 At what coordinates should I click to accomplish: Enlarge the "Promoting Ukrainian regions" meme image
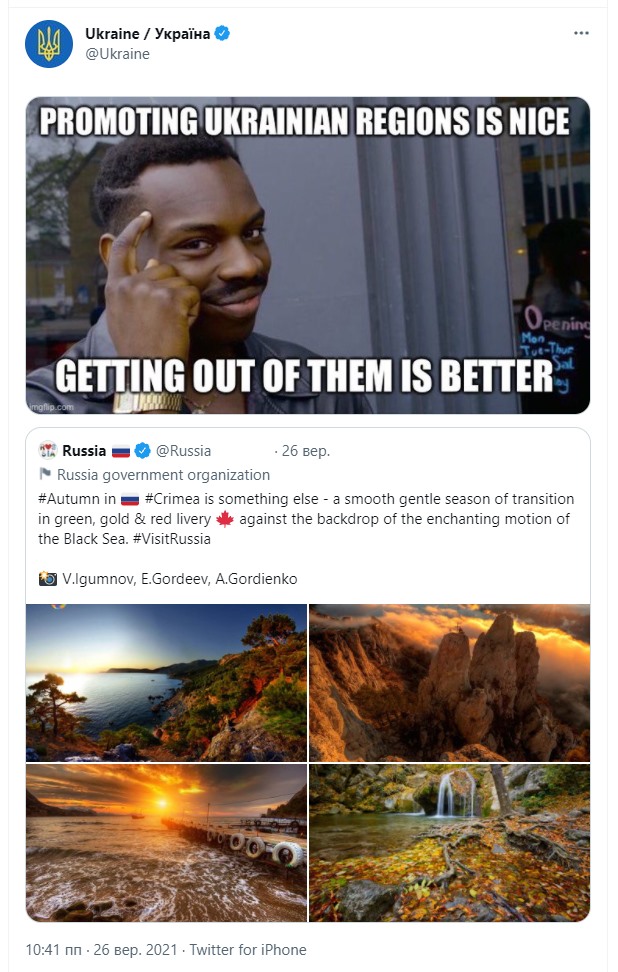click(308, 255)
